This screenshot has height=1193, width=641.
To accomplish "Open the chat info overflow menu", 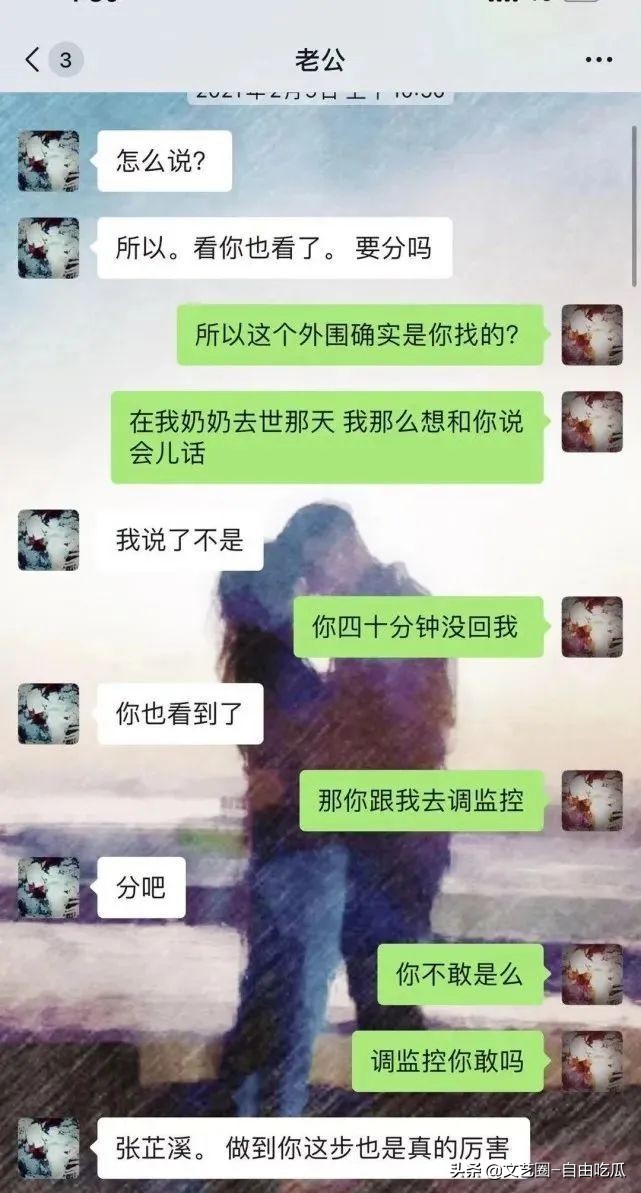I will point(598,60).
